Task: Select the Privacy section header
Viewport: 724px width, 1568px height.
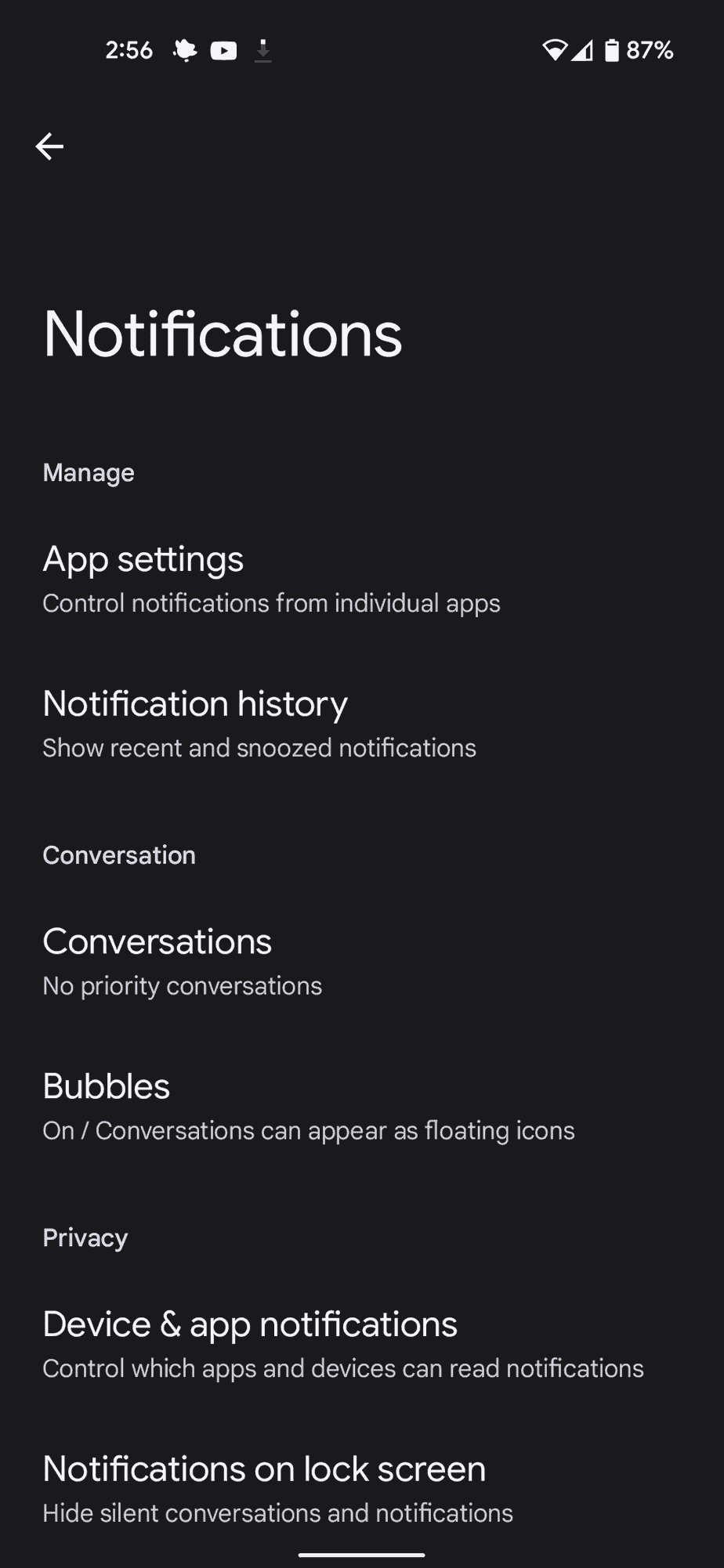Action: click(85, 1237)
